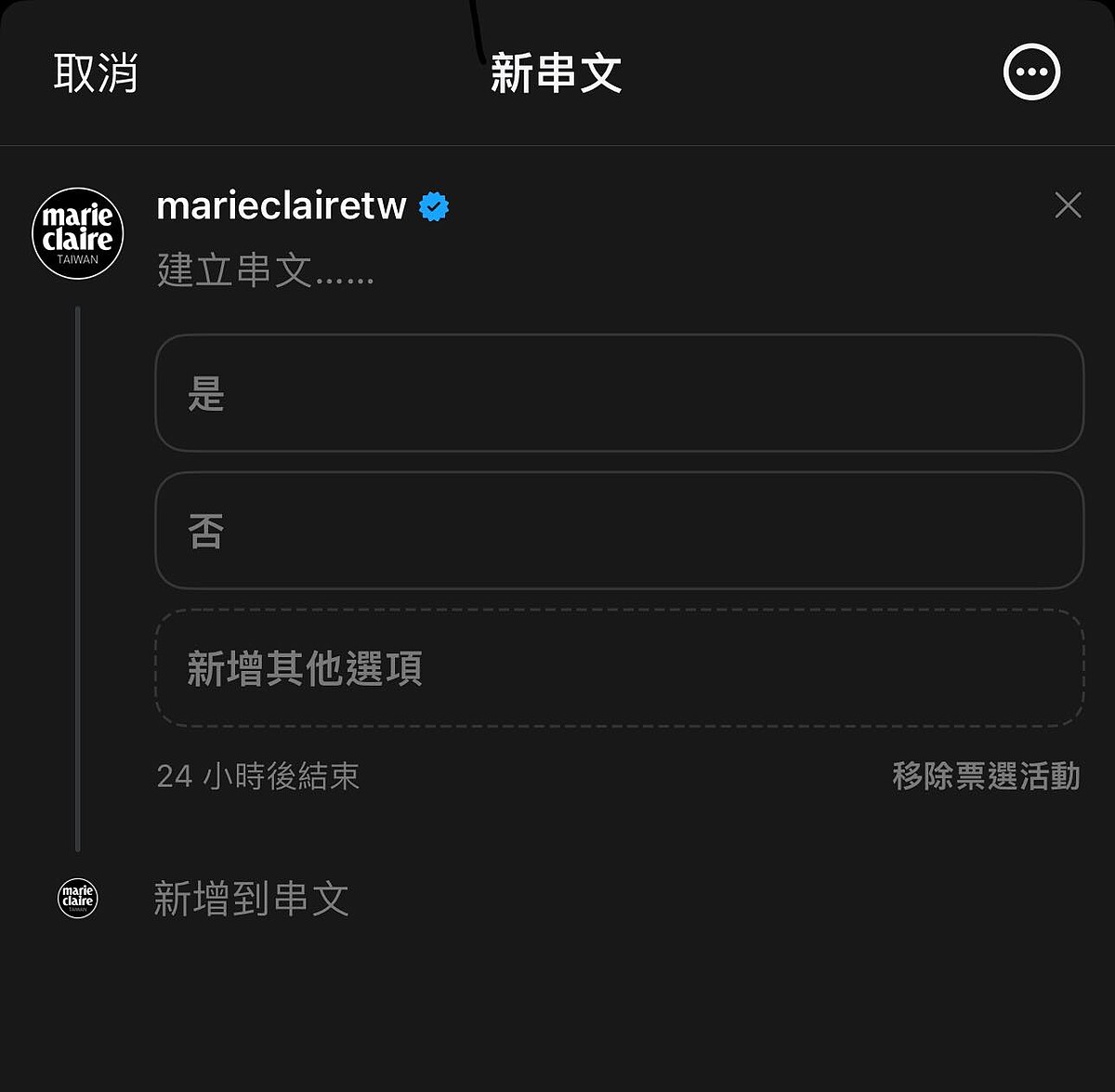Tap the 建立串文 text field

[266, 271]
